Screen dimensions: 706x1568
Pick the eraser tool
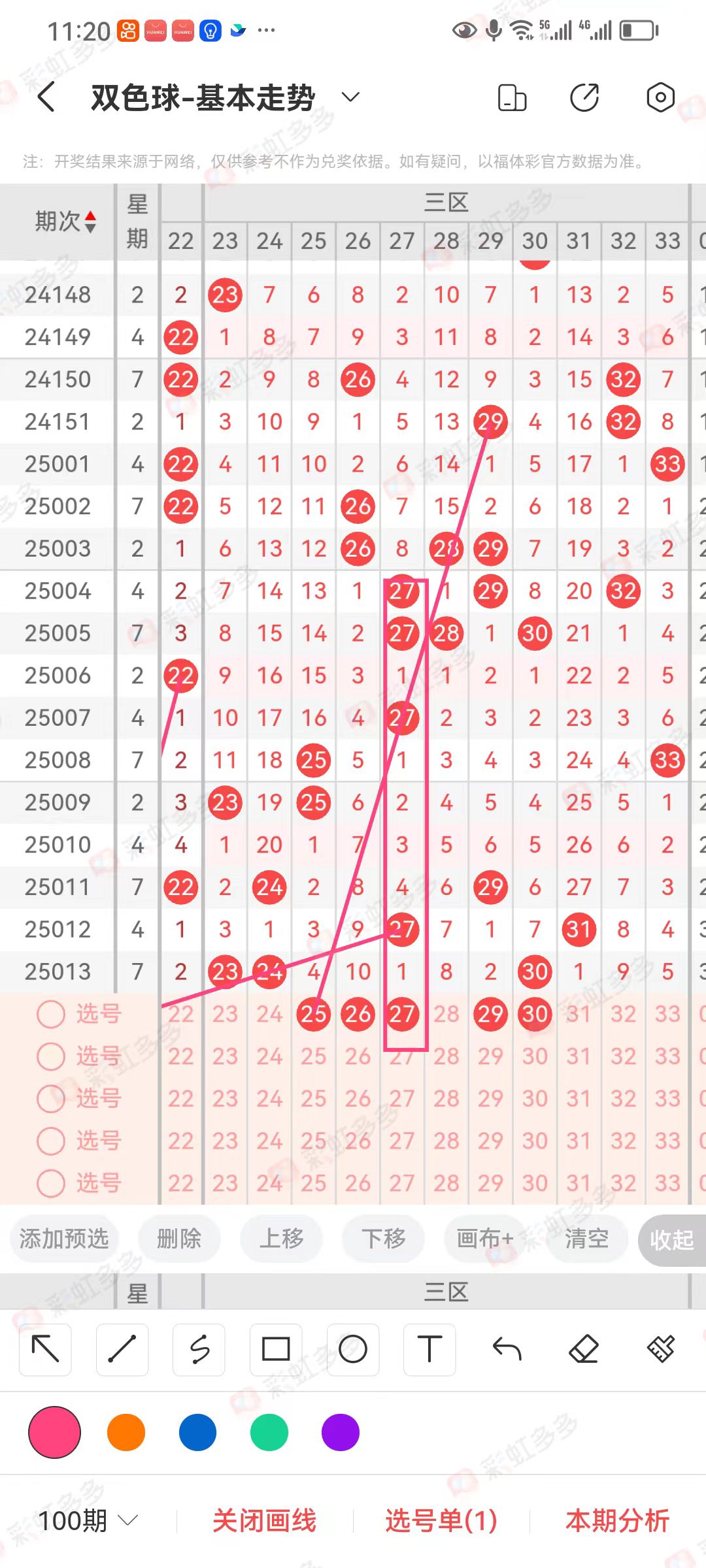point(584,1350)
